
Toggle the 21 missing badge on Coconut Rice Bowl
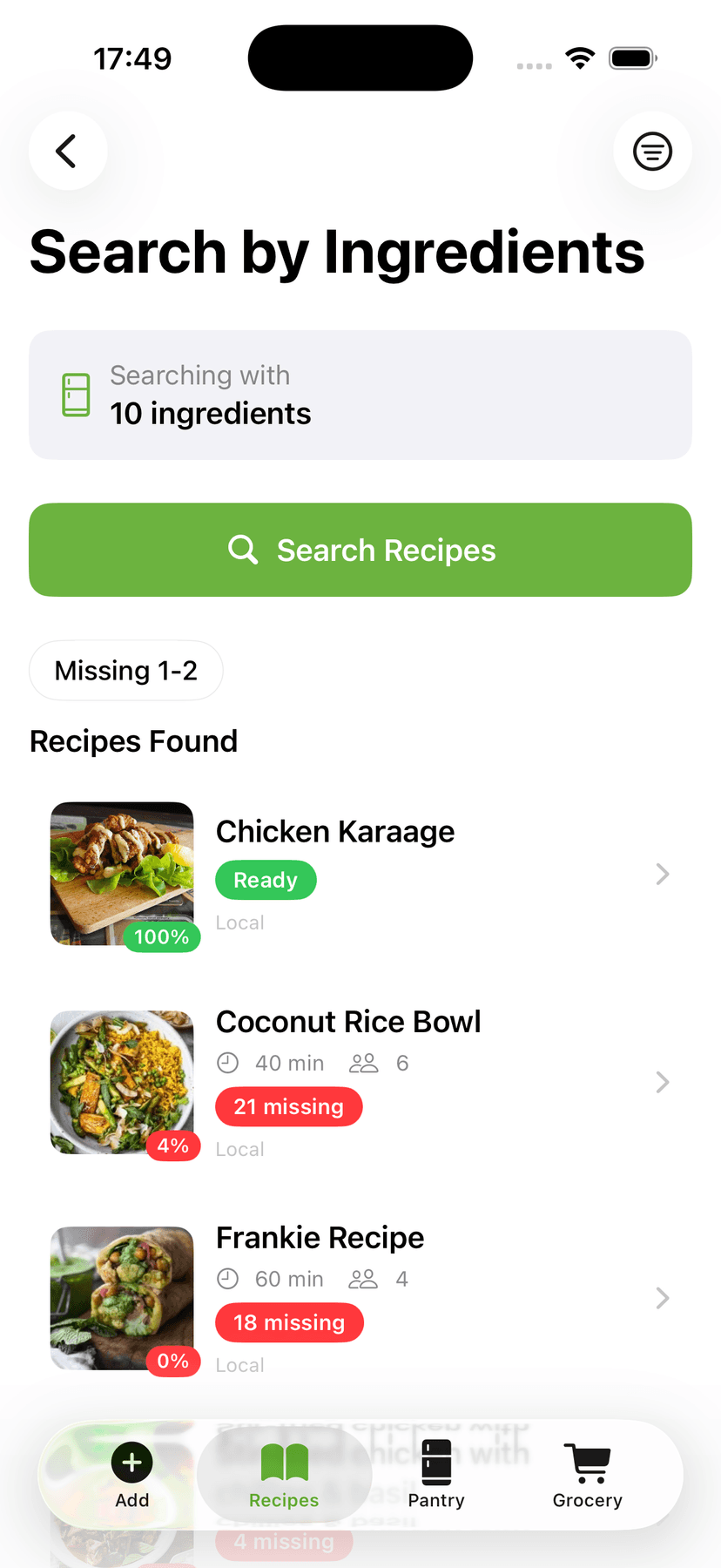(x=288, y=1106)
